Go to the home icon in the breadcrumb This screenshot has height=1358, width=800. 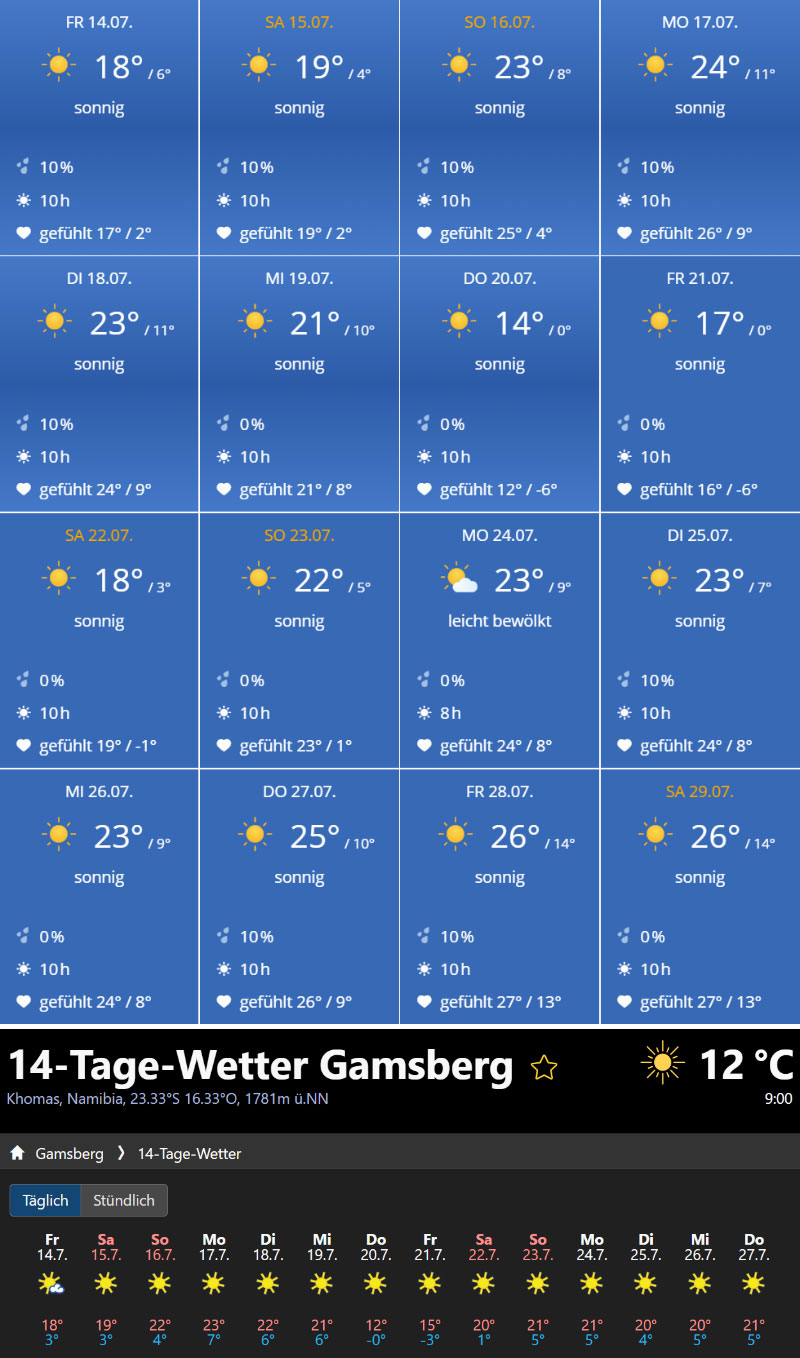pyautogui.click(x=17, y=1153)
